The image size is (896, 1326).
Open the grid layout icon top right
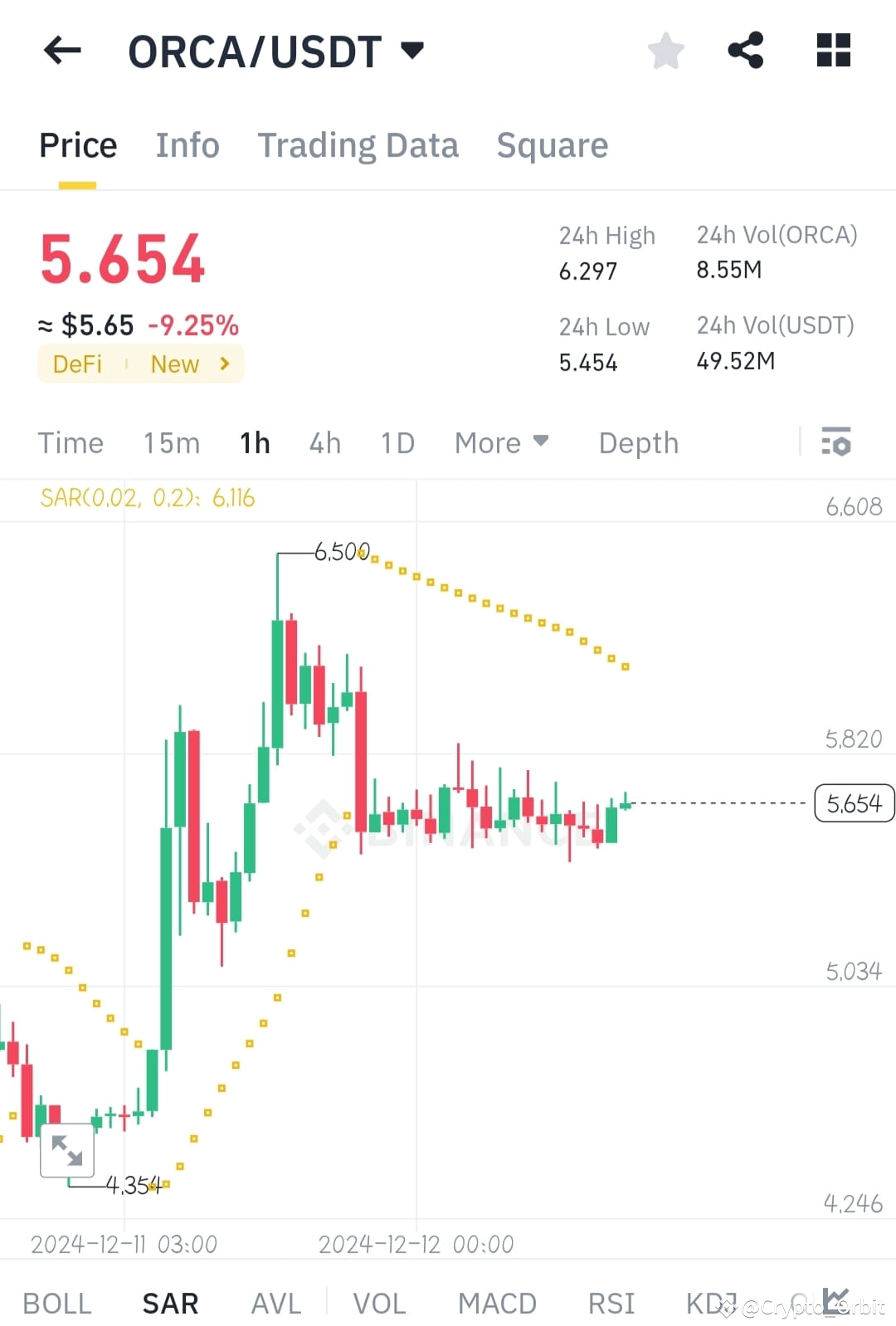click(x=832, y=51)
